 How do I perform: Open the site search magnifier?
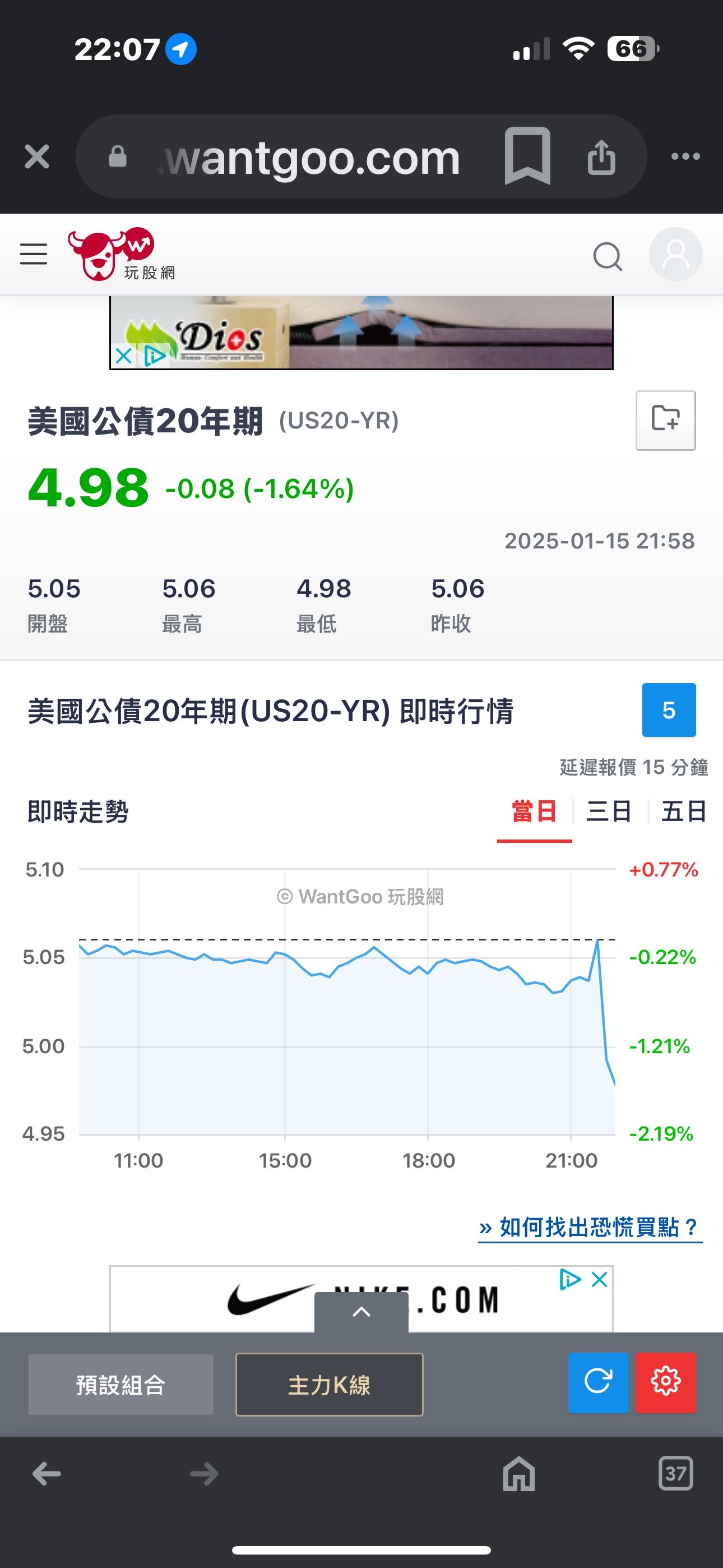click(x=607, y=256)
